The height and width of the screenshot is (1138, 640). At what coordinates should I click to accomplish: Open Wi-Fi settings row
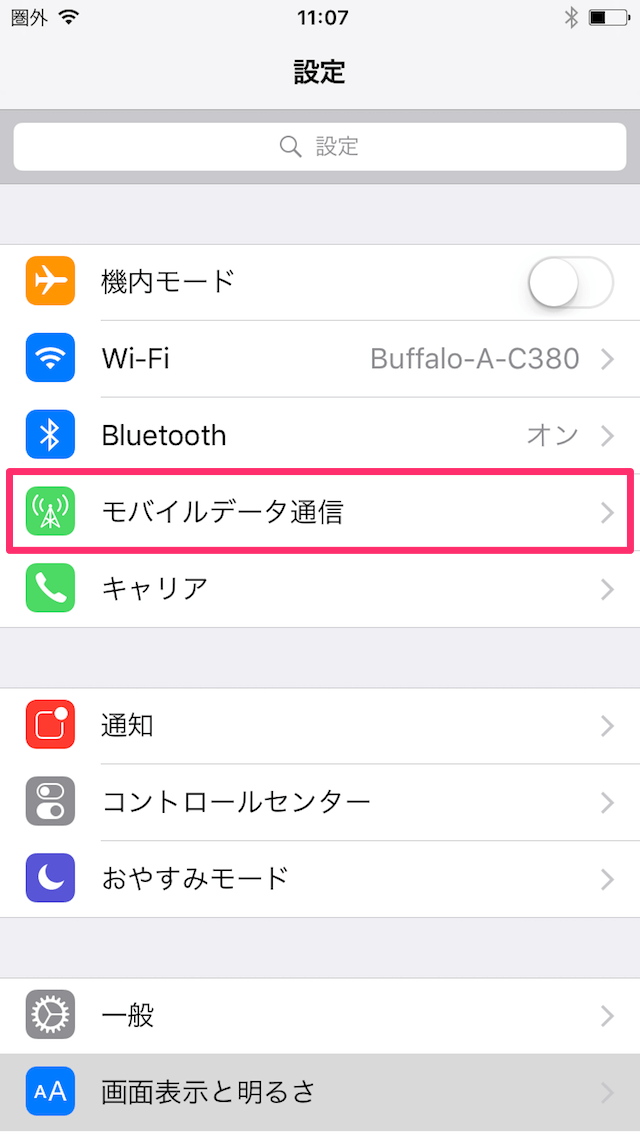[320, 359]
